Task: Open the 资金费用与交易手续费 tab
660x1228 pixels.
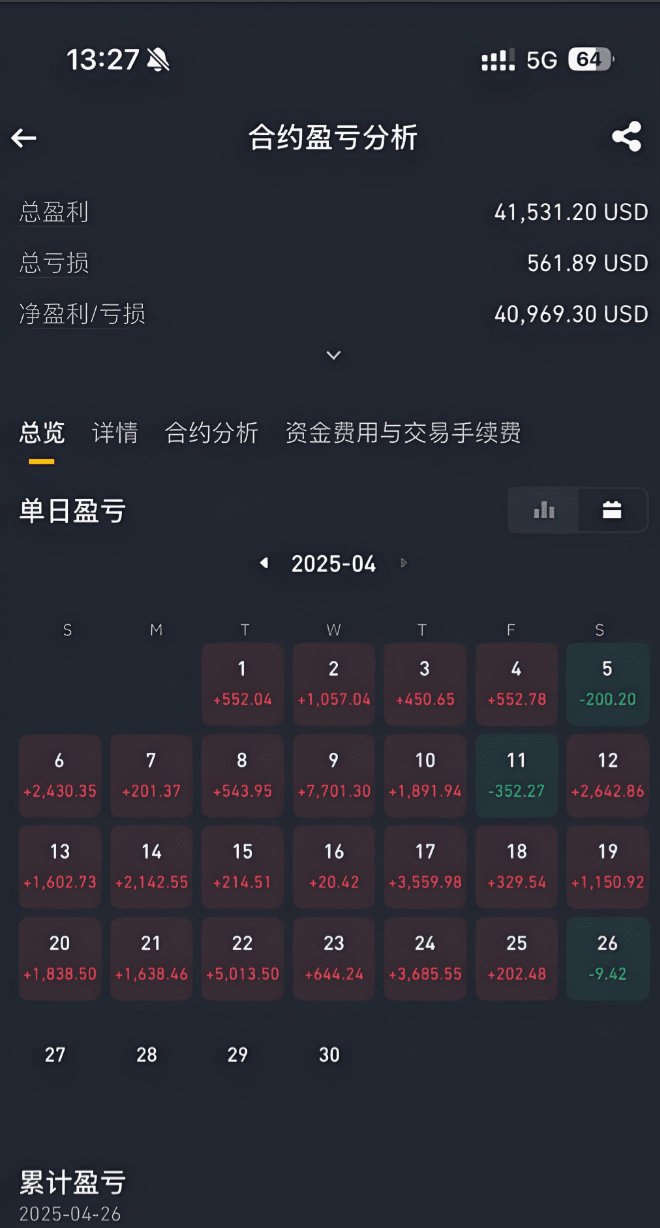Action: 402,433
